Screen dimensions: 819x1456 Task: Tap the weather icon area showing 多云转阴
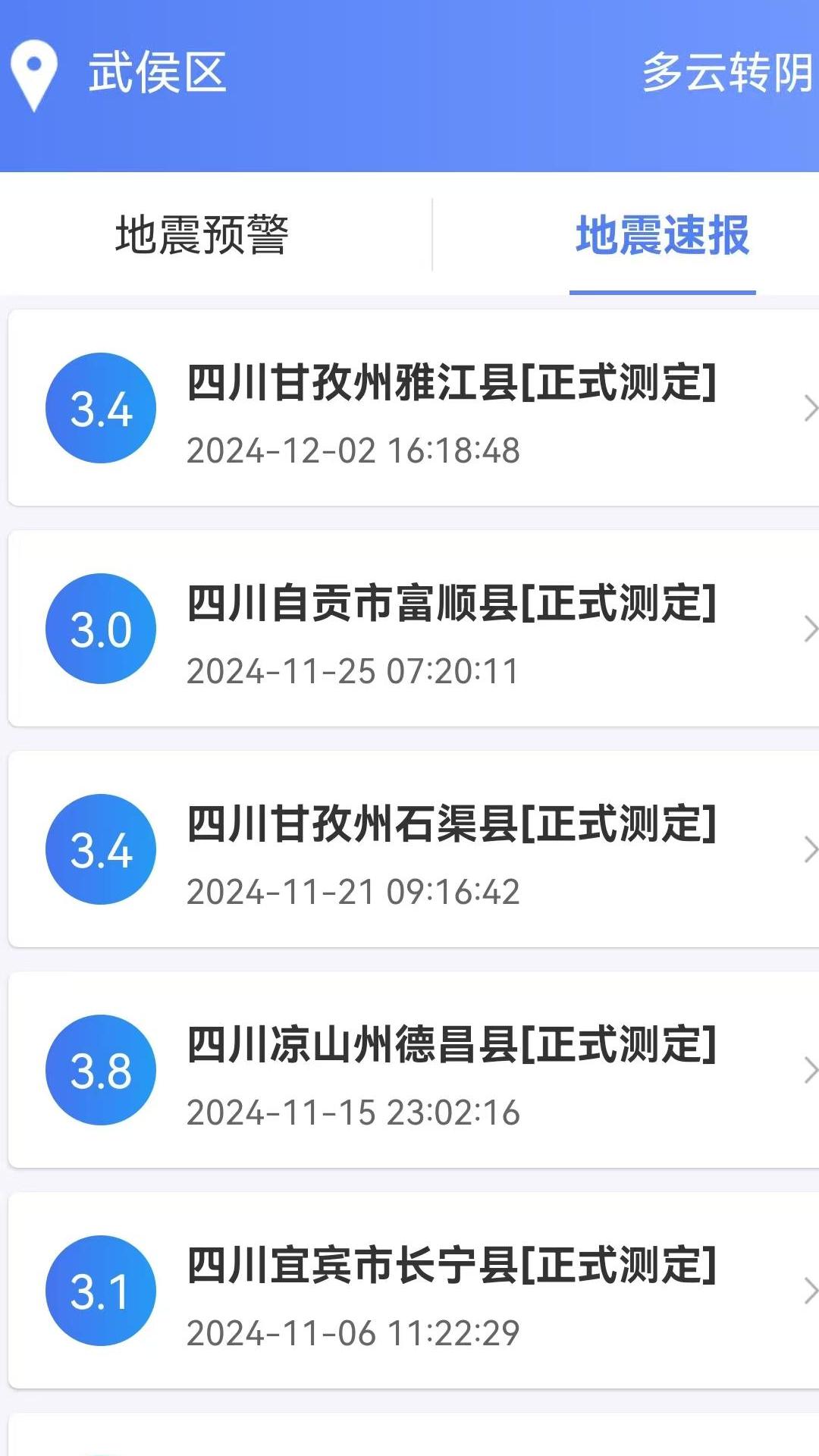click(726, 74)
